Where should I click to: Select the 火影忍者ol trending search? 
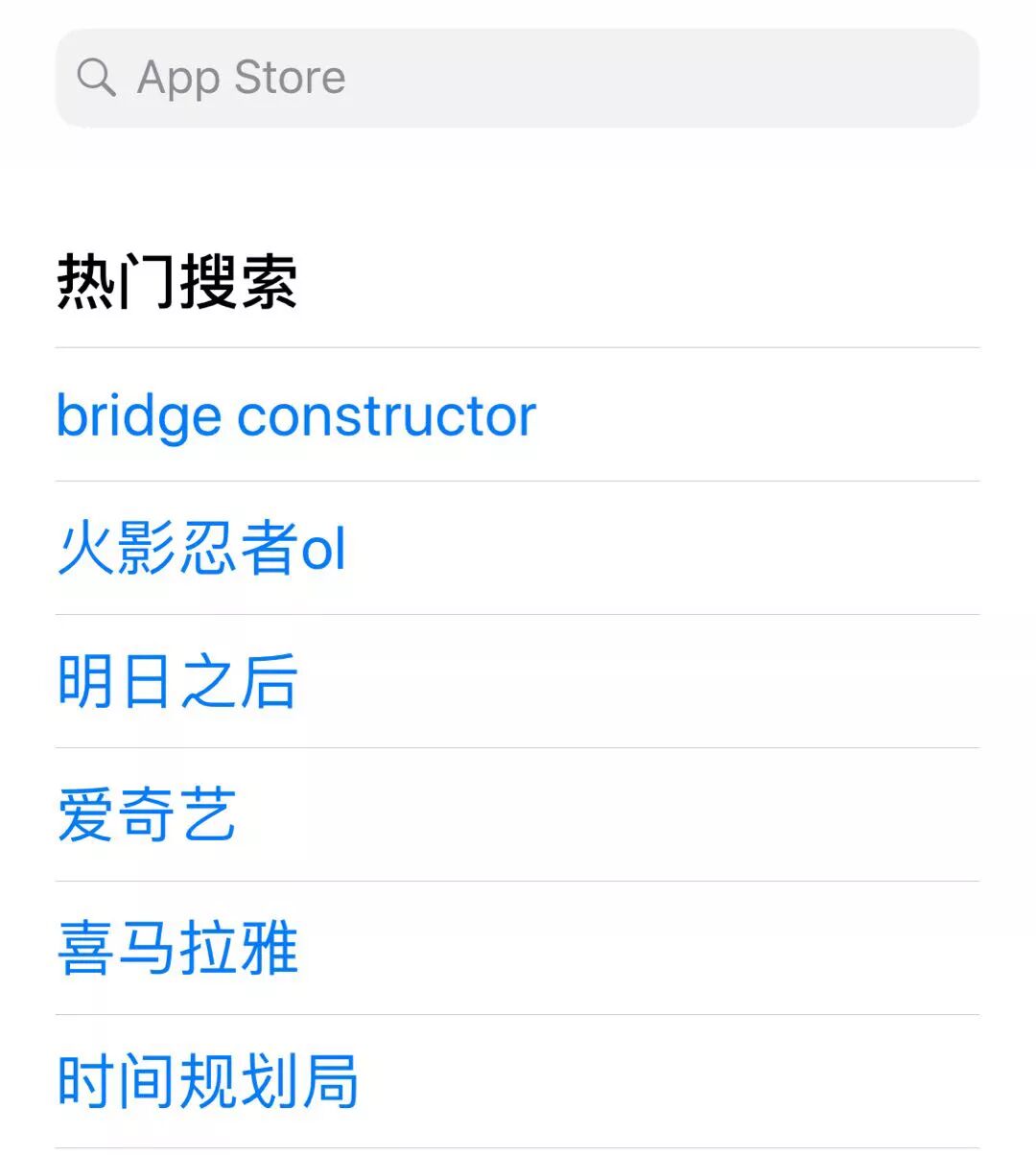point(201,549)
